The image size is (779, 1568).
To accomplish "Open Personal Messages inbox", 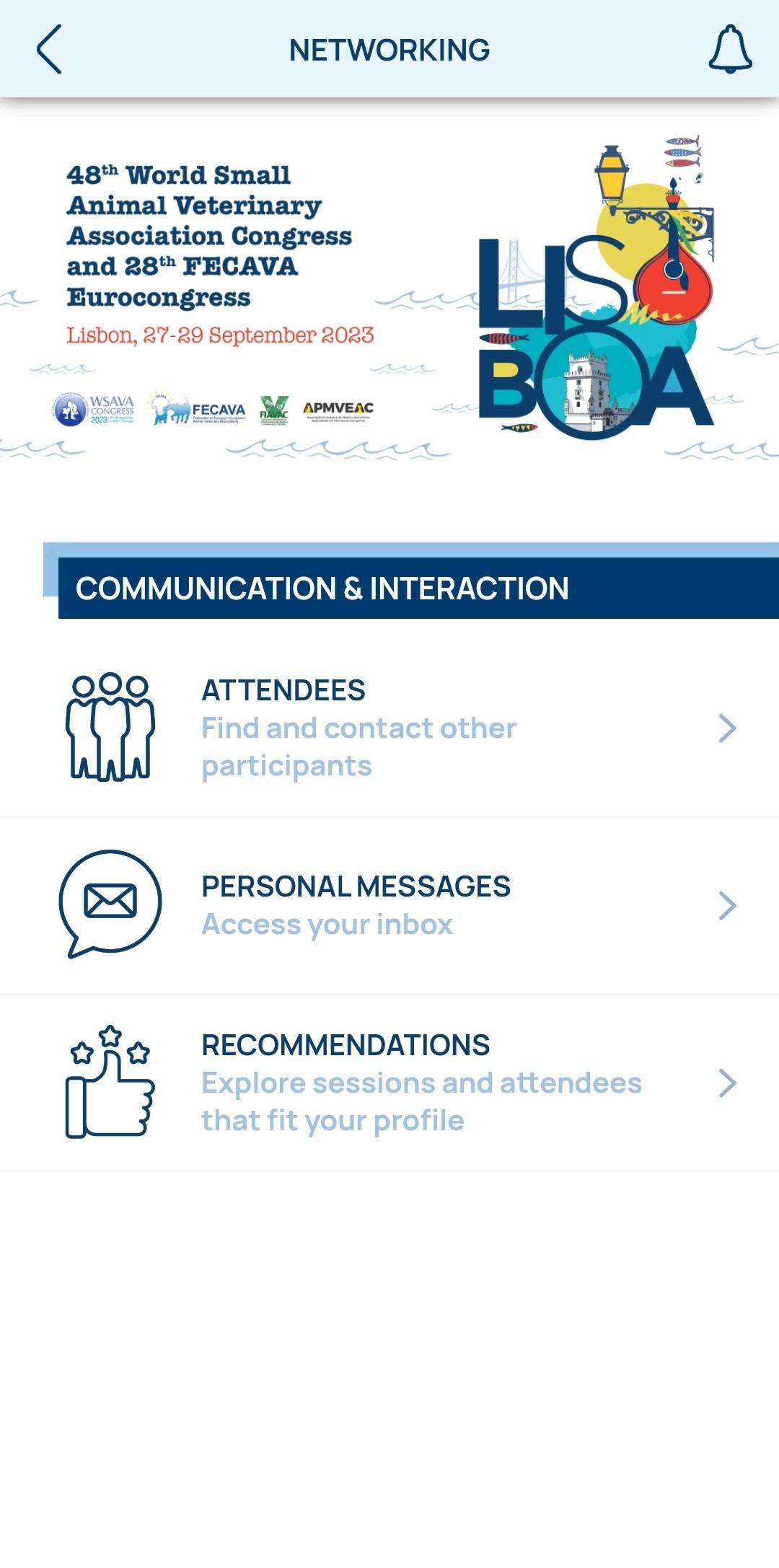I will [x=389, y=906].
